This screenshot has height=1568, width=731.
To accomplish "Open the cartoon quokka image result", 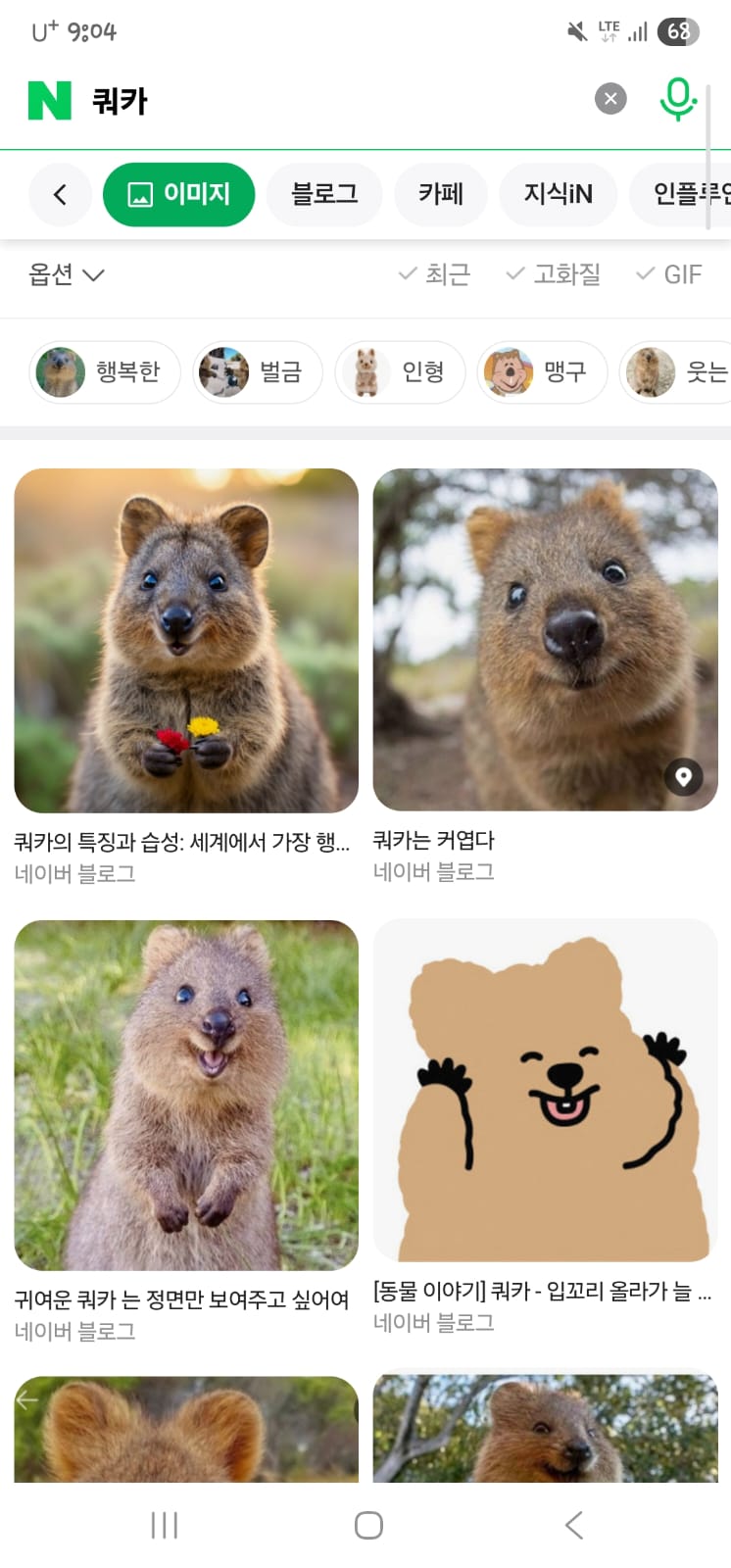I will [x=545, y=1090].
